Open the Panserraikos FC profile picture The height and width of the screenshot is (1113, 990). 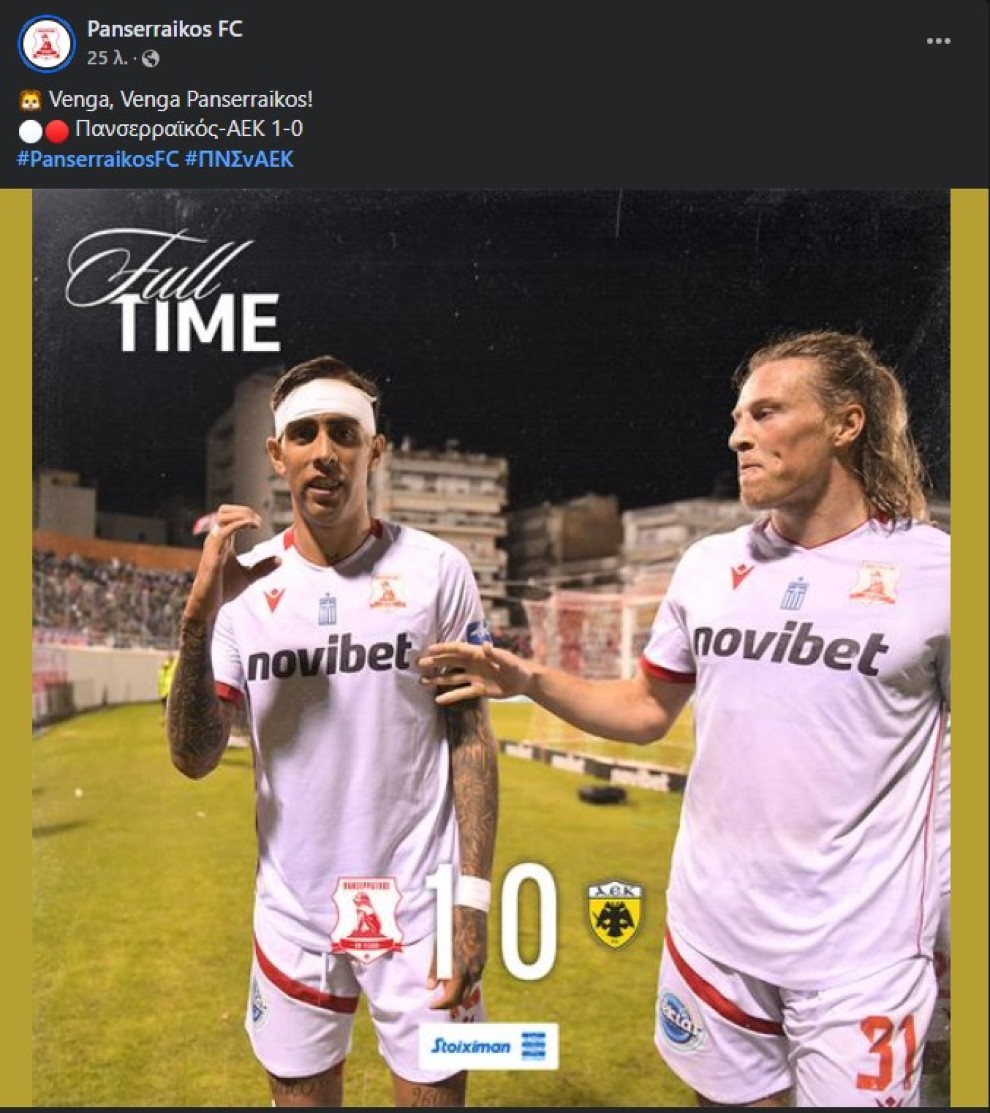point(46,44)
